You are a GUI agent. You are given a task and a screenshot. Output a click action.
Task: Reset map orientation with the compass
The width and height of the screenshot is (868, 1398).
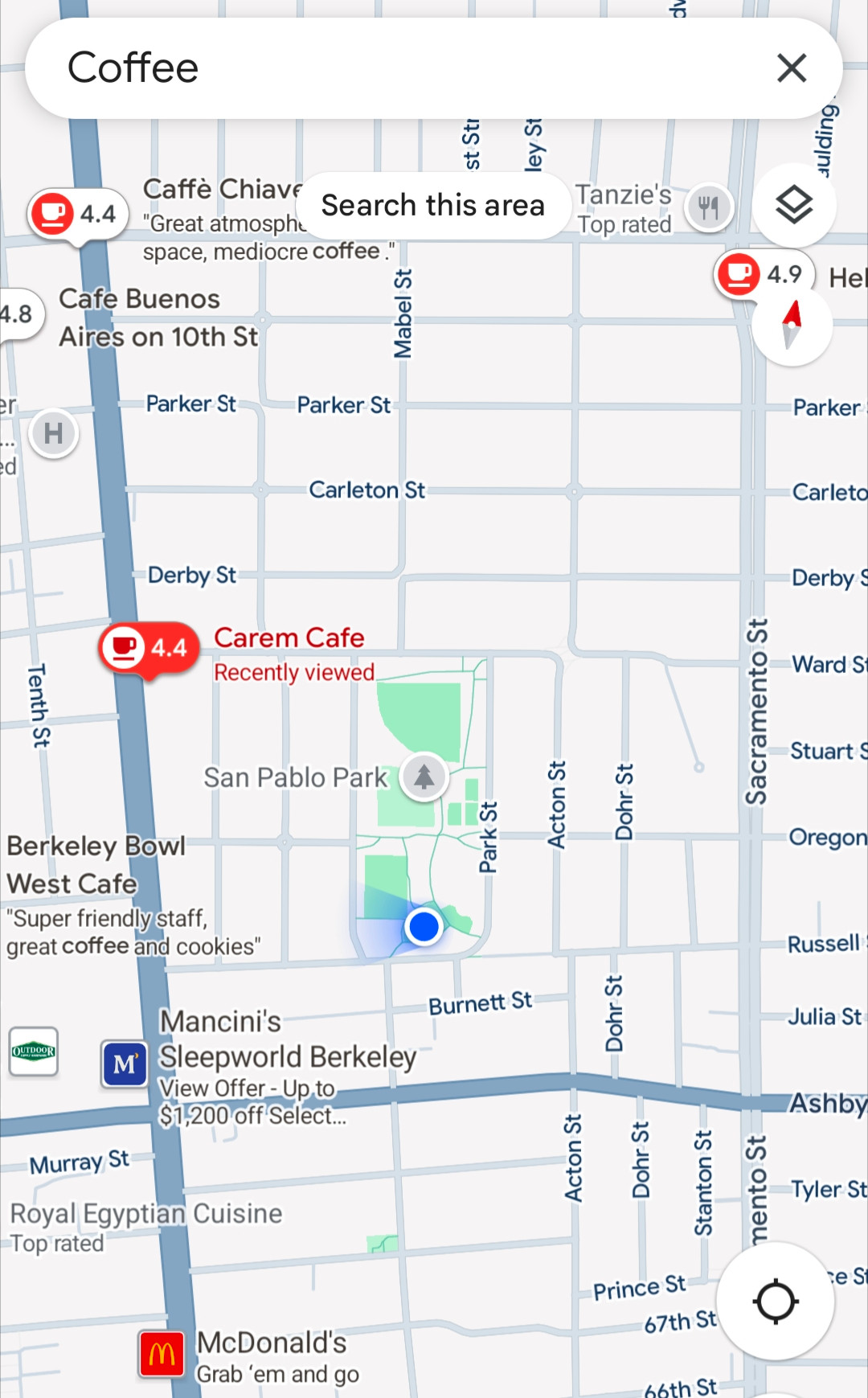tap(792, 325)
